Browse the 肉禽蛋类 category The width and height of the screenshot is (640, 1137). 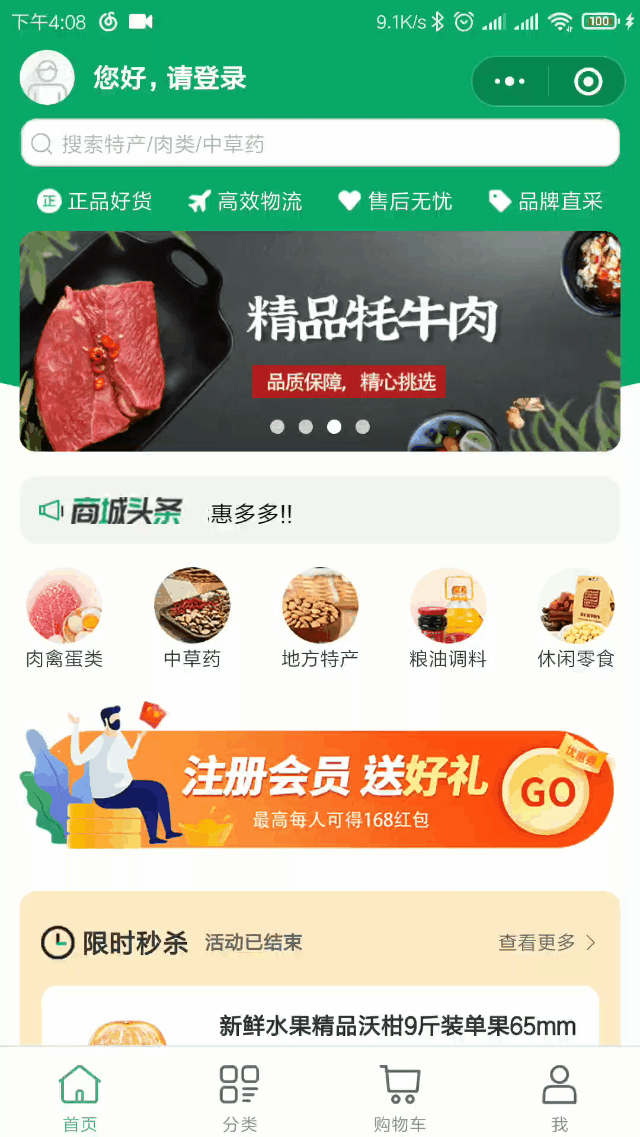click(x=64, y=618)
